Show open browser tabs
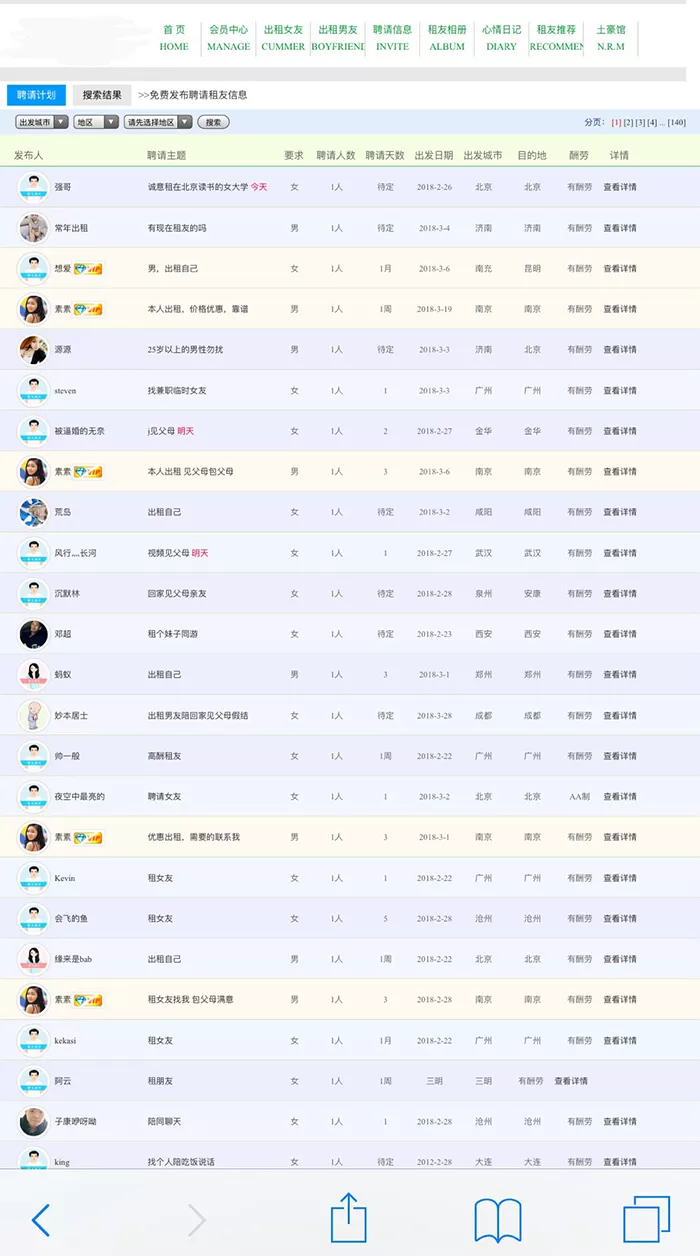The width and height of the screenshot is (700, 1256). pos(646,1220)
